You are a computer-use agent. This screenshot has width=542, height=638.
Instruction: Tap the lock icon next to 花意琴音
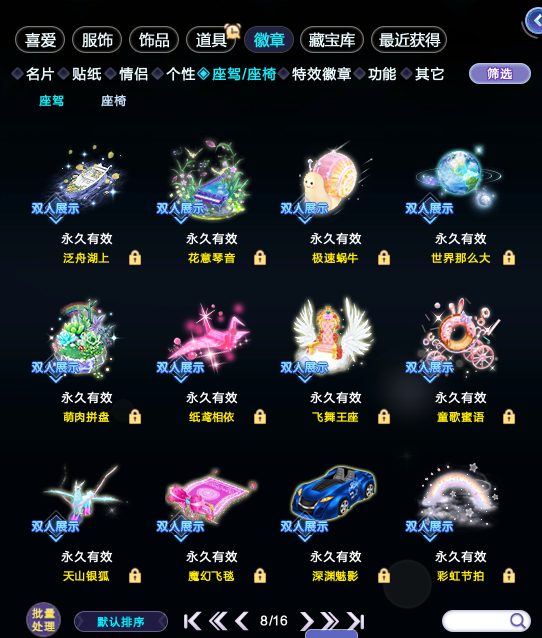tap(260, 258)
